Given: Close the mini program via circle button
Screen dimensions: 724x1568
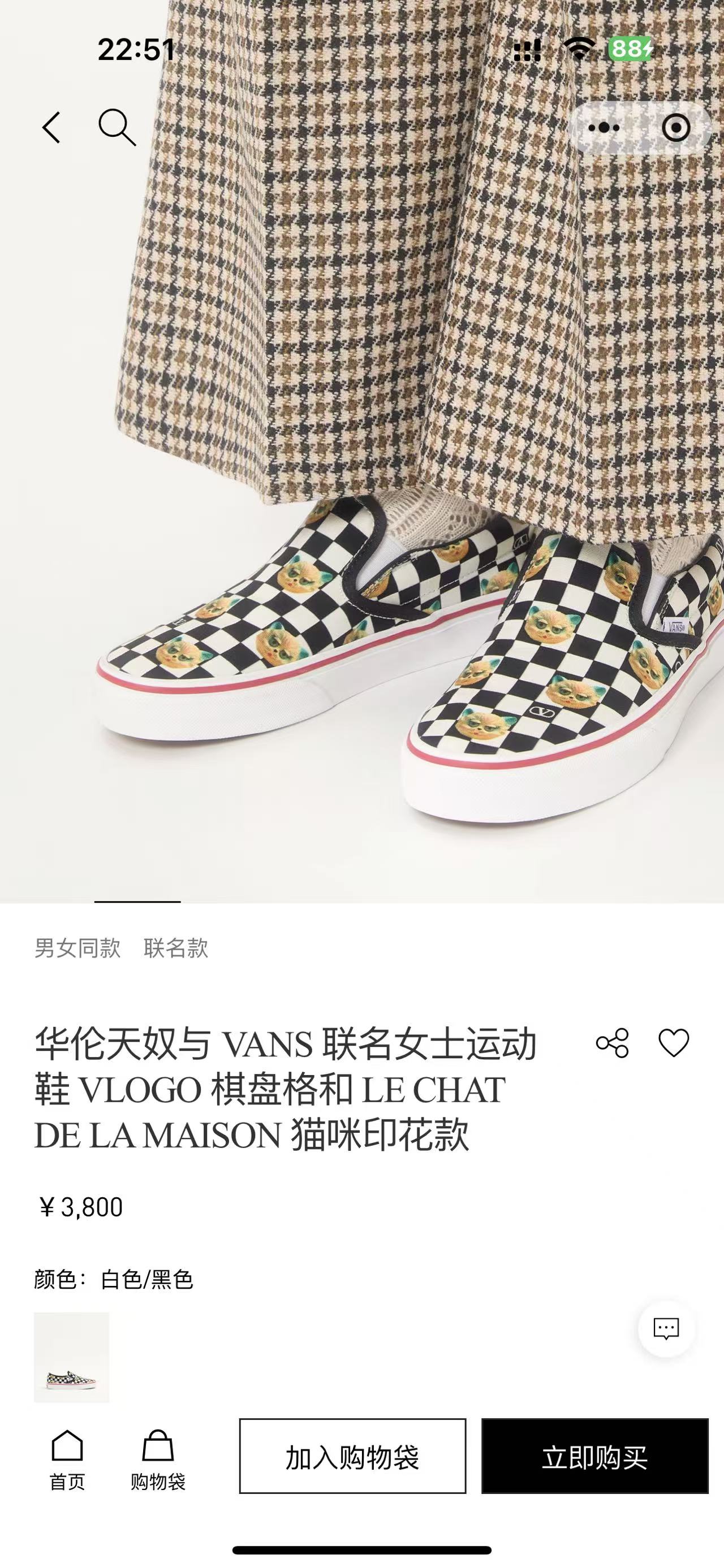Looking at the screenshot, I should pyautogui.click(x=676, y=128).
